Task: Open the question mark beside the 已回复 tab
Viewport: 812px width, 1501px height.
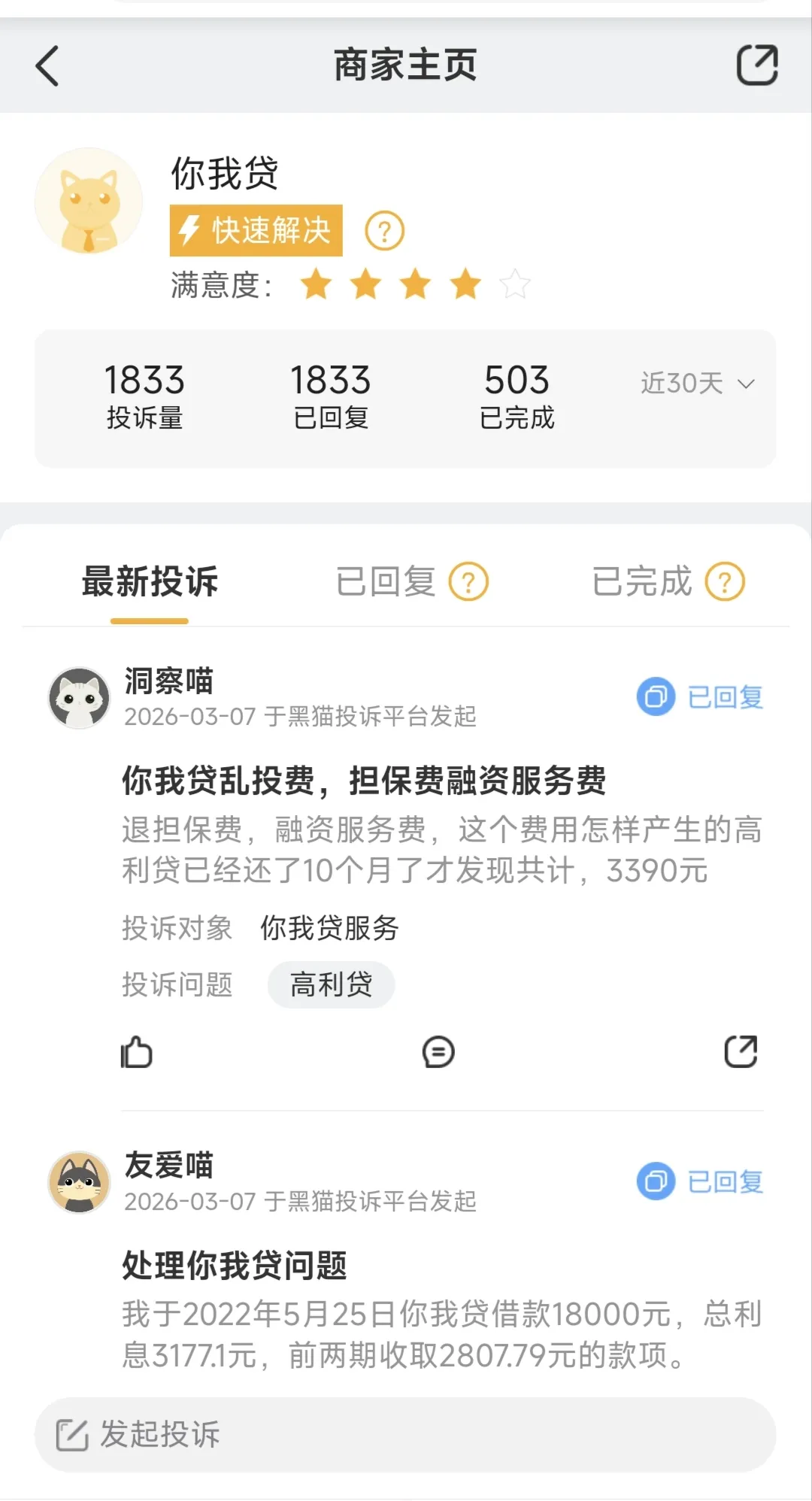Action: (x=468, y=582)
